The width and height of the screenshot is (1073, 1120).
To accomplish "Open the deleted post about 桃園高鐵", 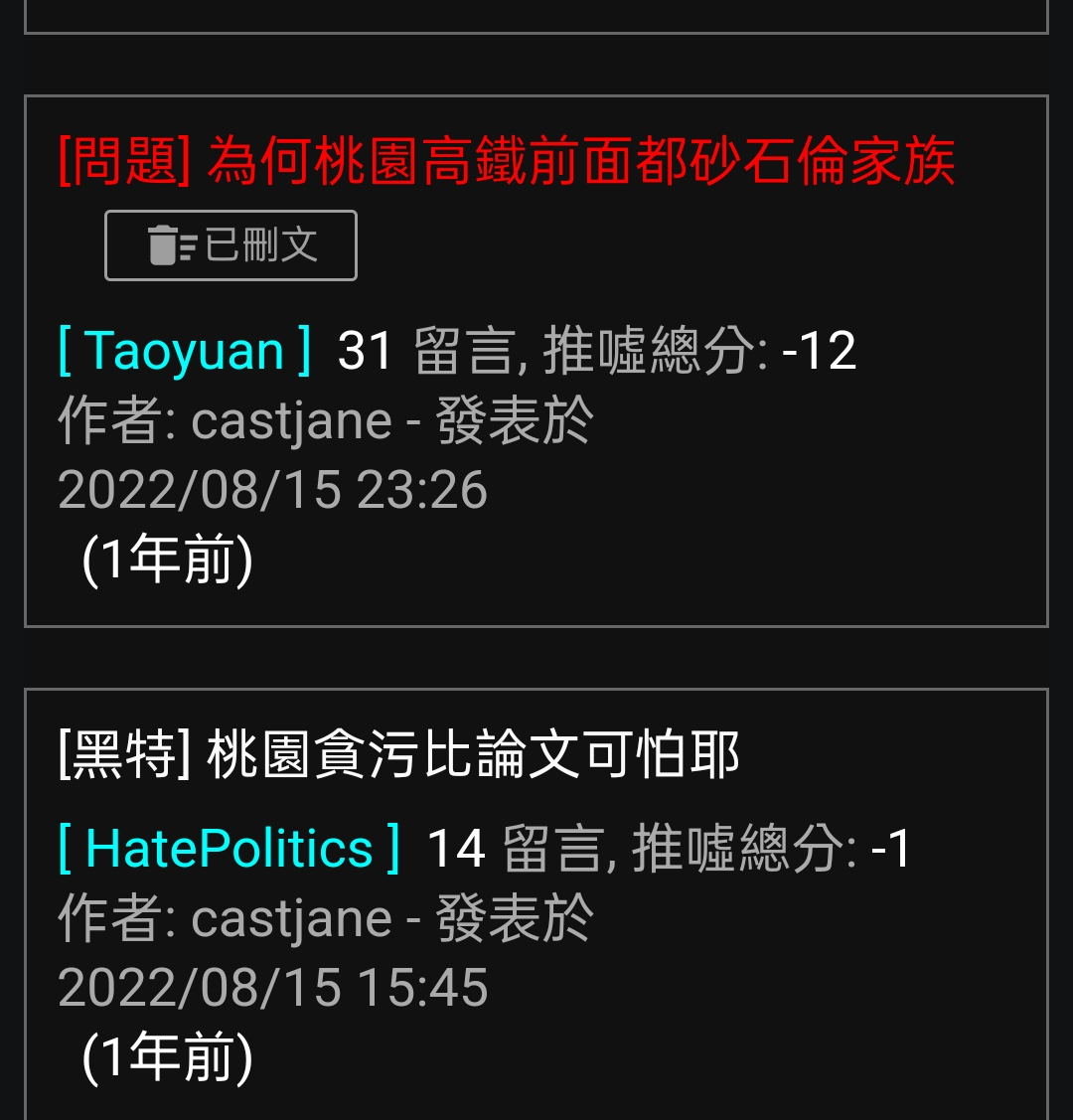I will pos(507,161).
